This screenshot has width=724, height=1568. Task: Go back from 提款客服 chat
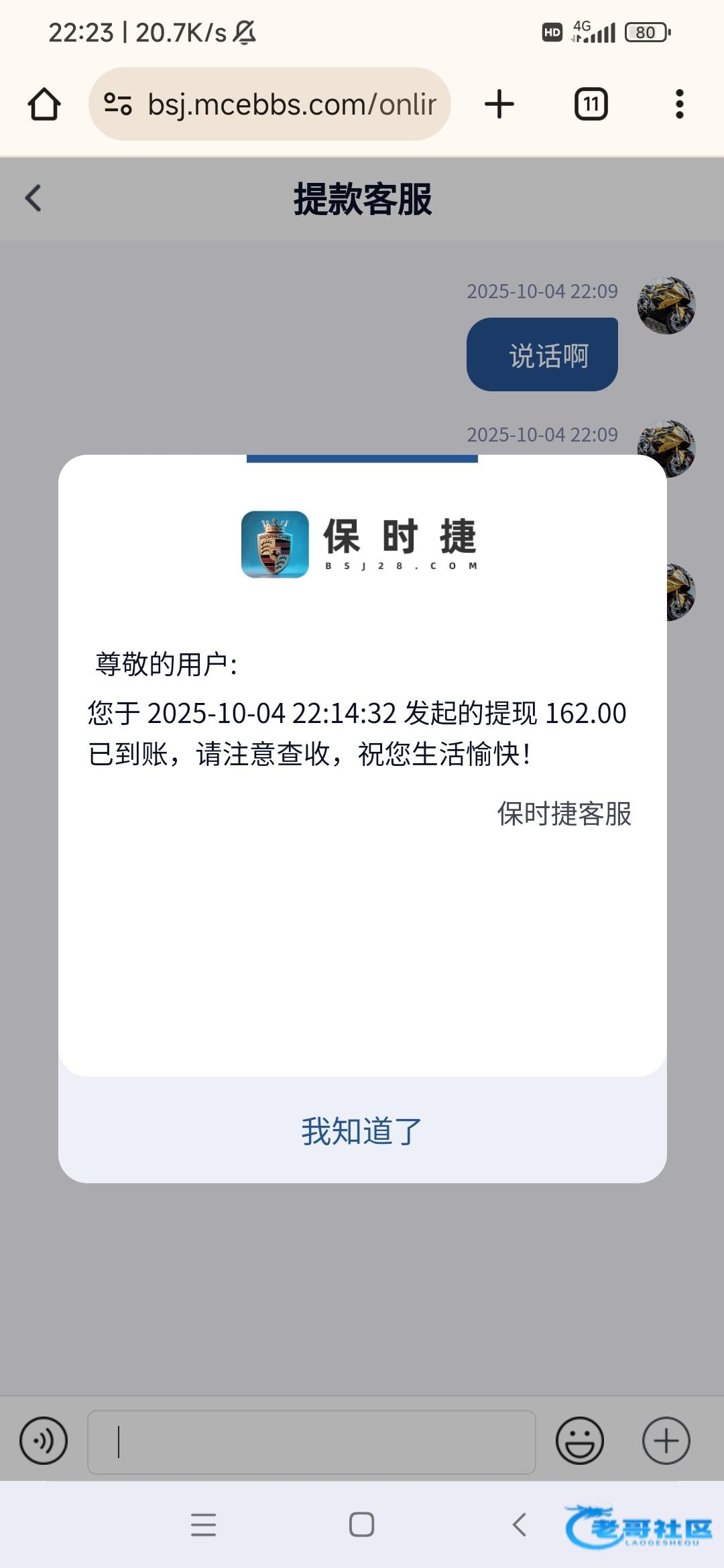coord(34,198)
